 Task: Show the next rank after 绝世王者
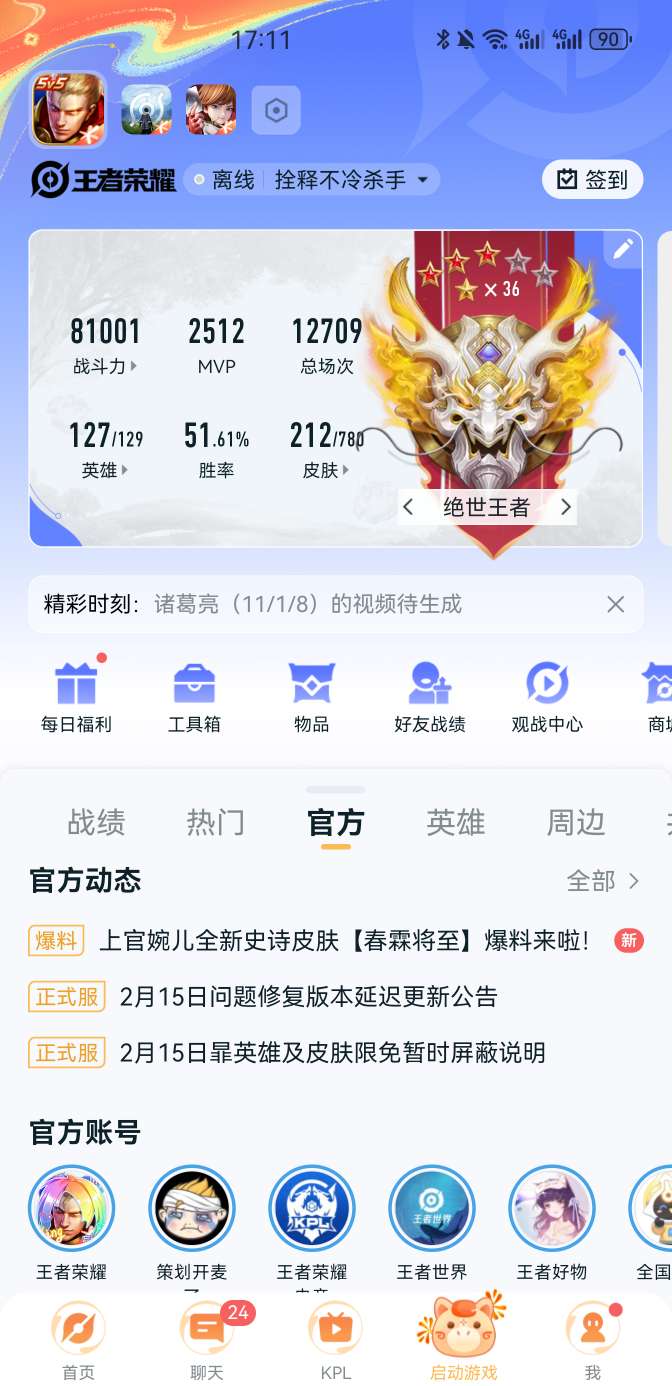[x=566, y=507]
